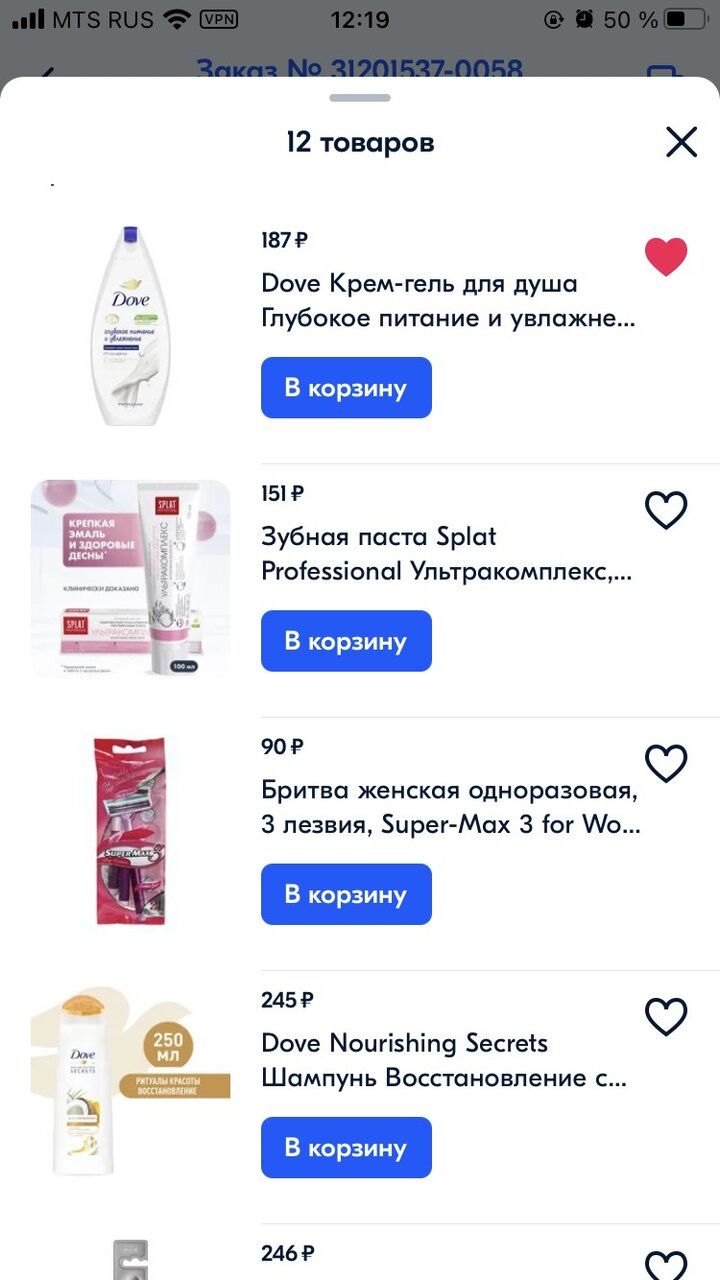Add Dove Nourishing Secrets shampoo to cart

point(346,1147)
